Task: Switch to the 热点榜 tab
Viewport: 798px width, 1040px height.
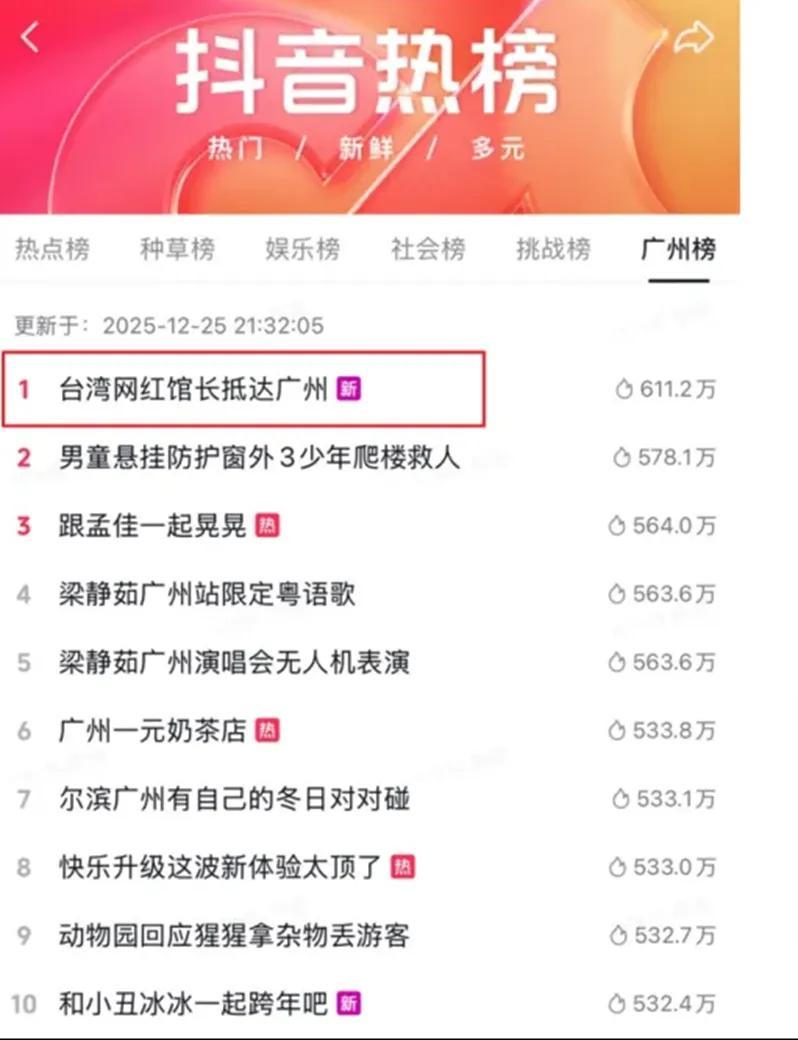Action: click(x=52, y=249)
